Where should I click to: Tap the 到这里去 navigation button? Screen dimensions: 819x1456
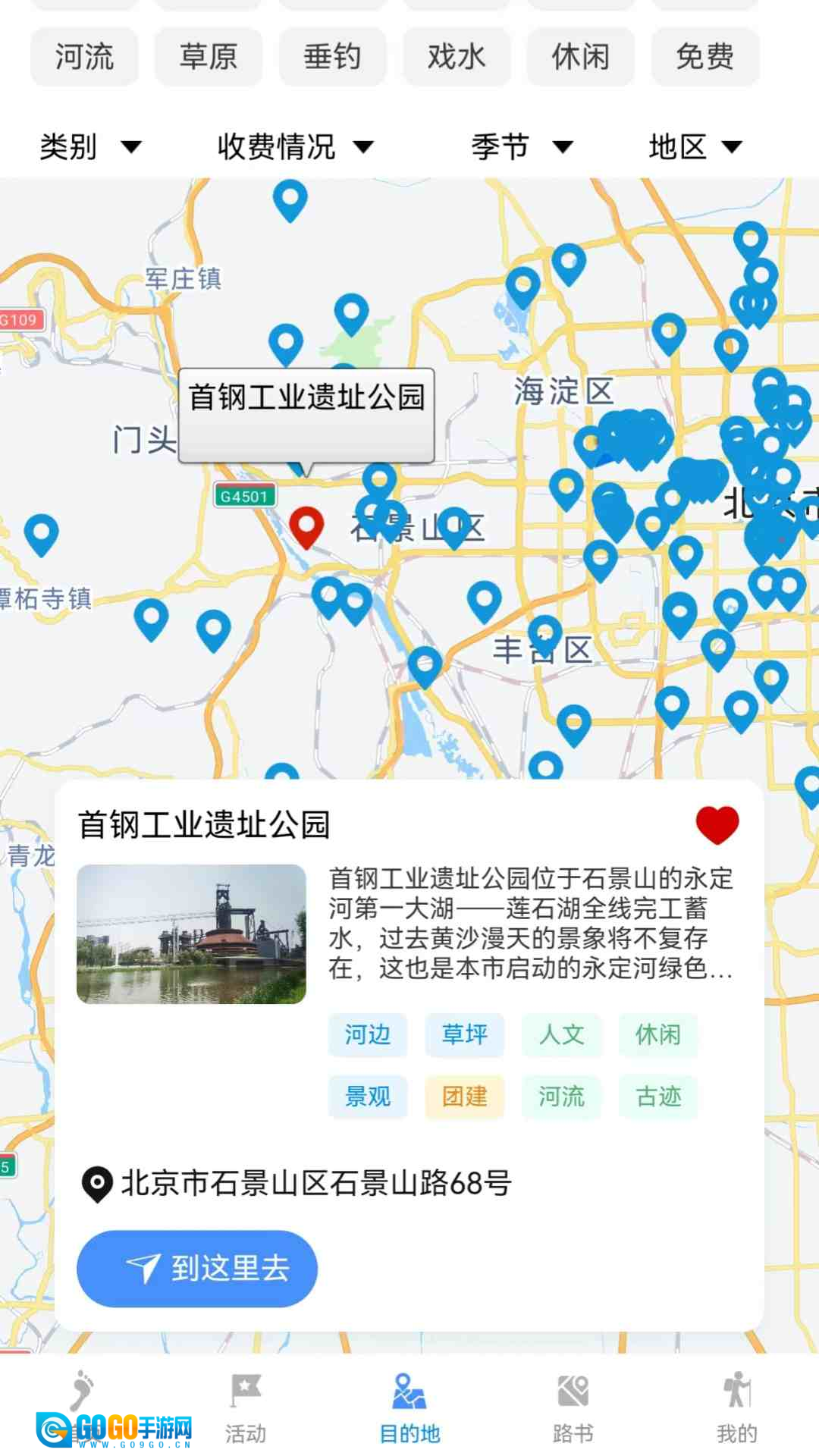[x=197, y=1269]
